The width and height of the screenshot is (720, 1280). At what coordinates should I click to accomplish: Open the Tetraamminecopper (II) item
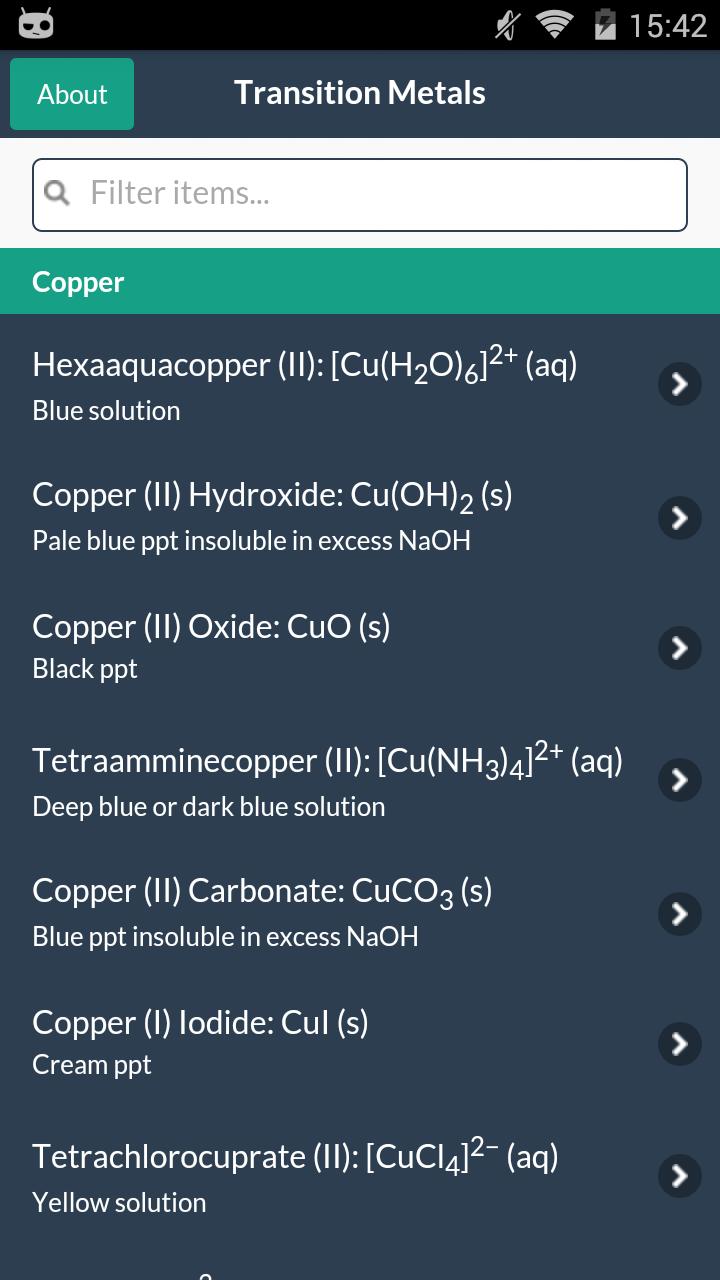(x=340, y=780)
